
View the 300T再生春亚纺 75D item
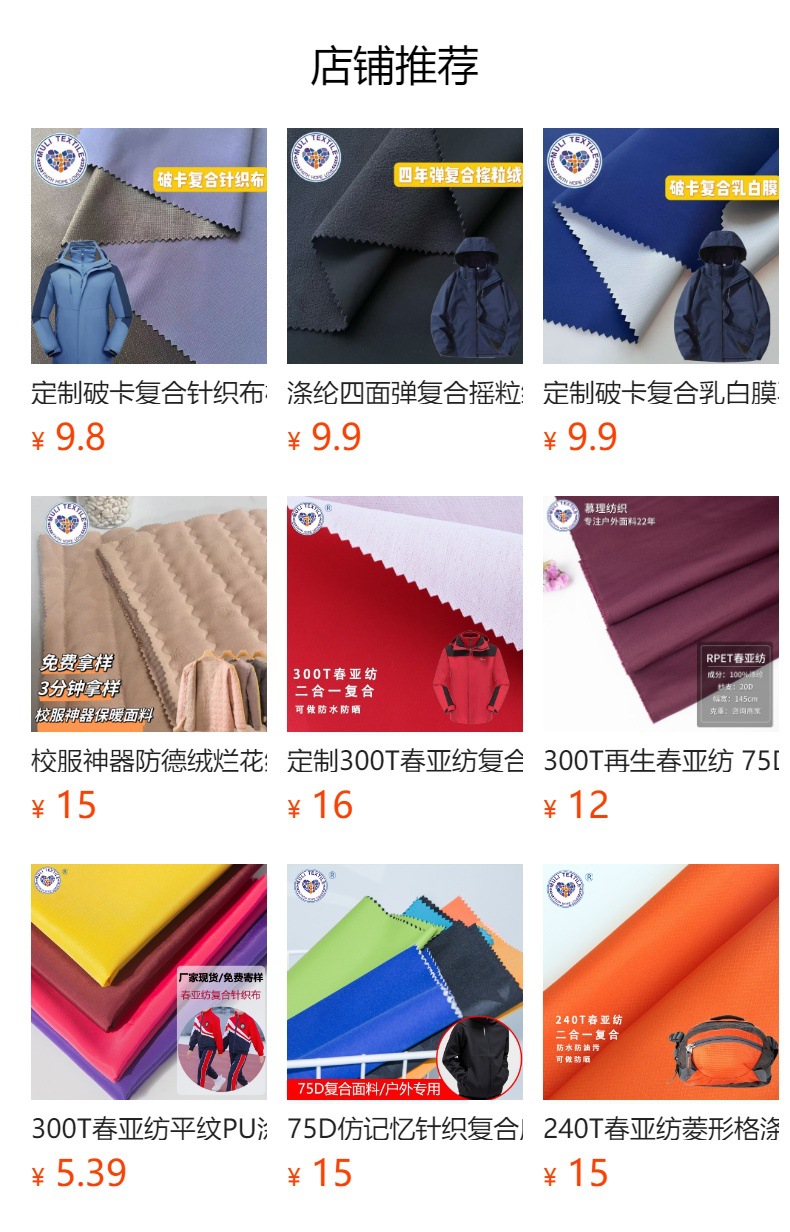point(661,614)
